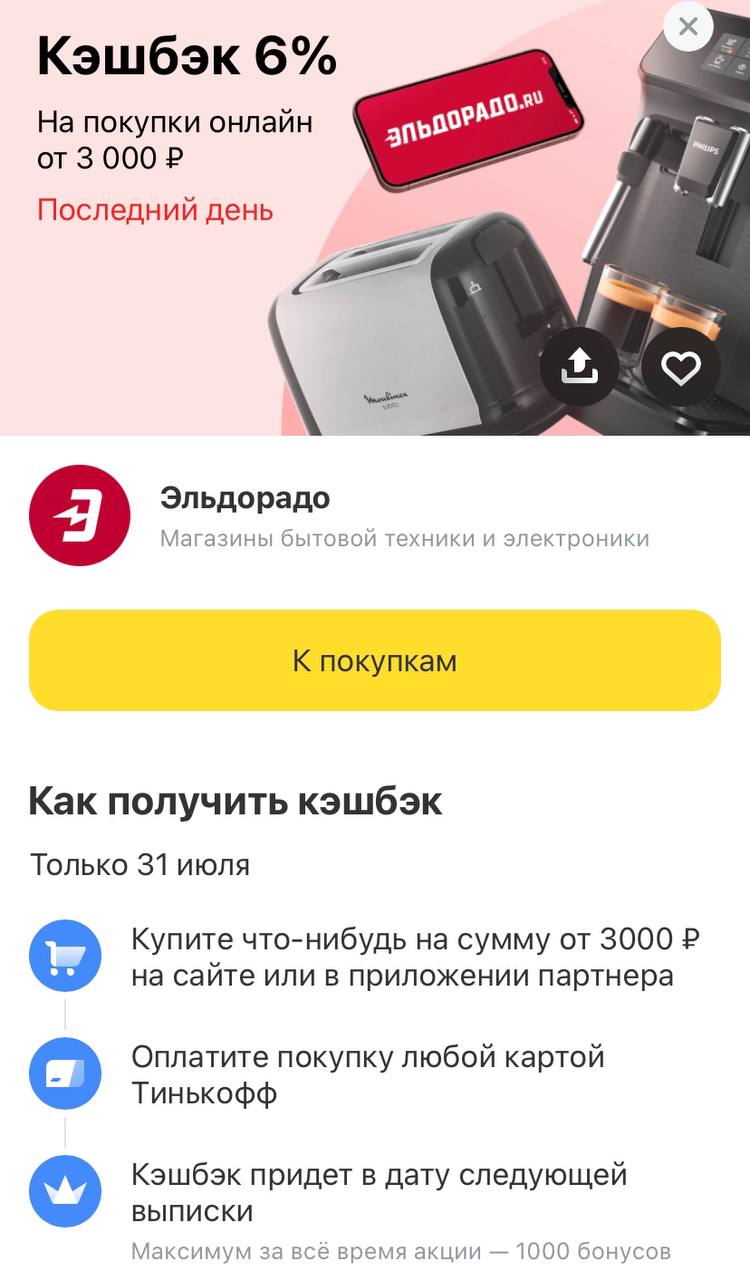Select the Кэшбэк 6% headline
The width and height of the screenshot is (750, 1280).
pyautogui.click(x=185, y=55)
